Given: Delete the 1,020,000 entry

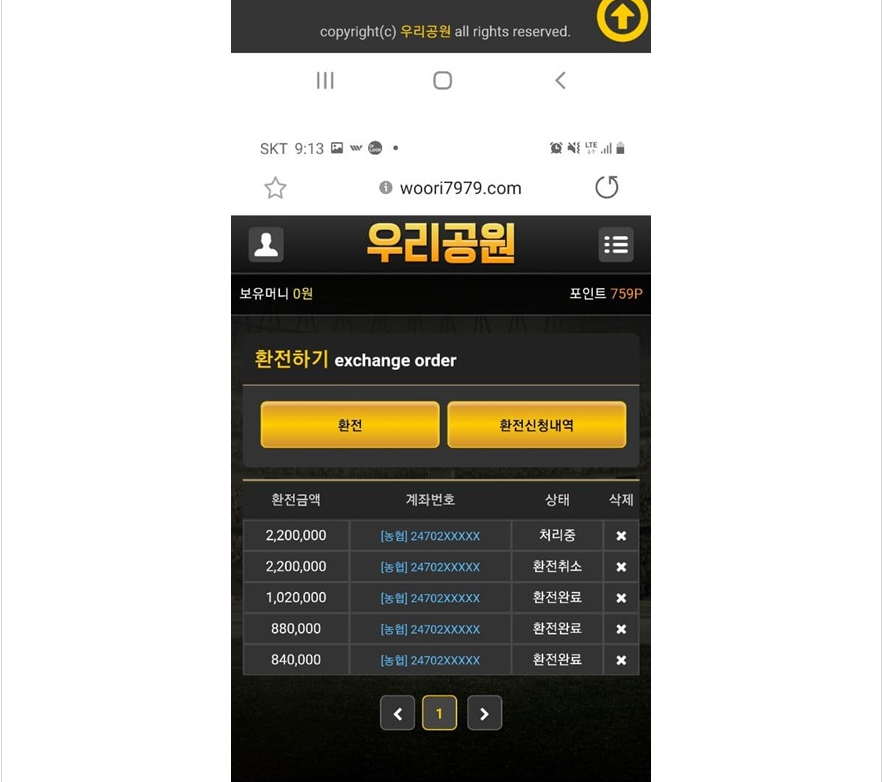Looking at the screenshot, I should 621,598.
